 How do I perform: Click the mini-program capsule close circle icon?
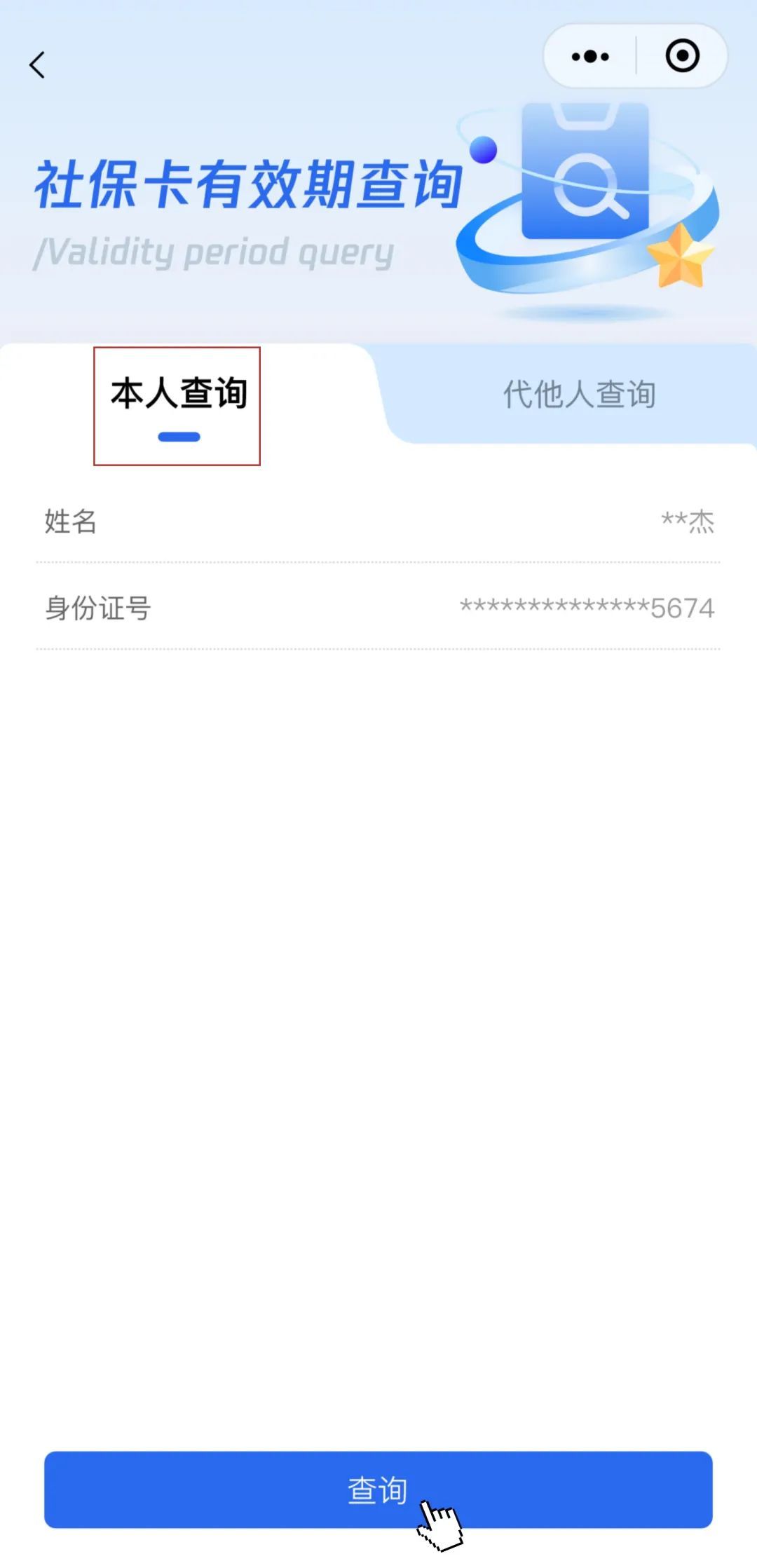tap(683, 57)
